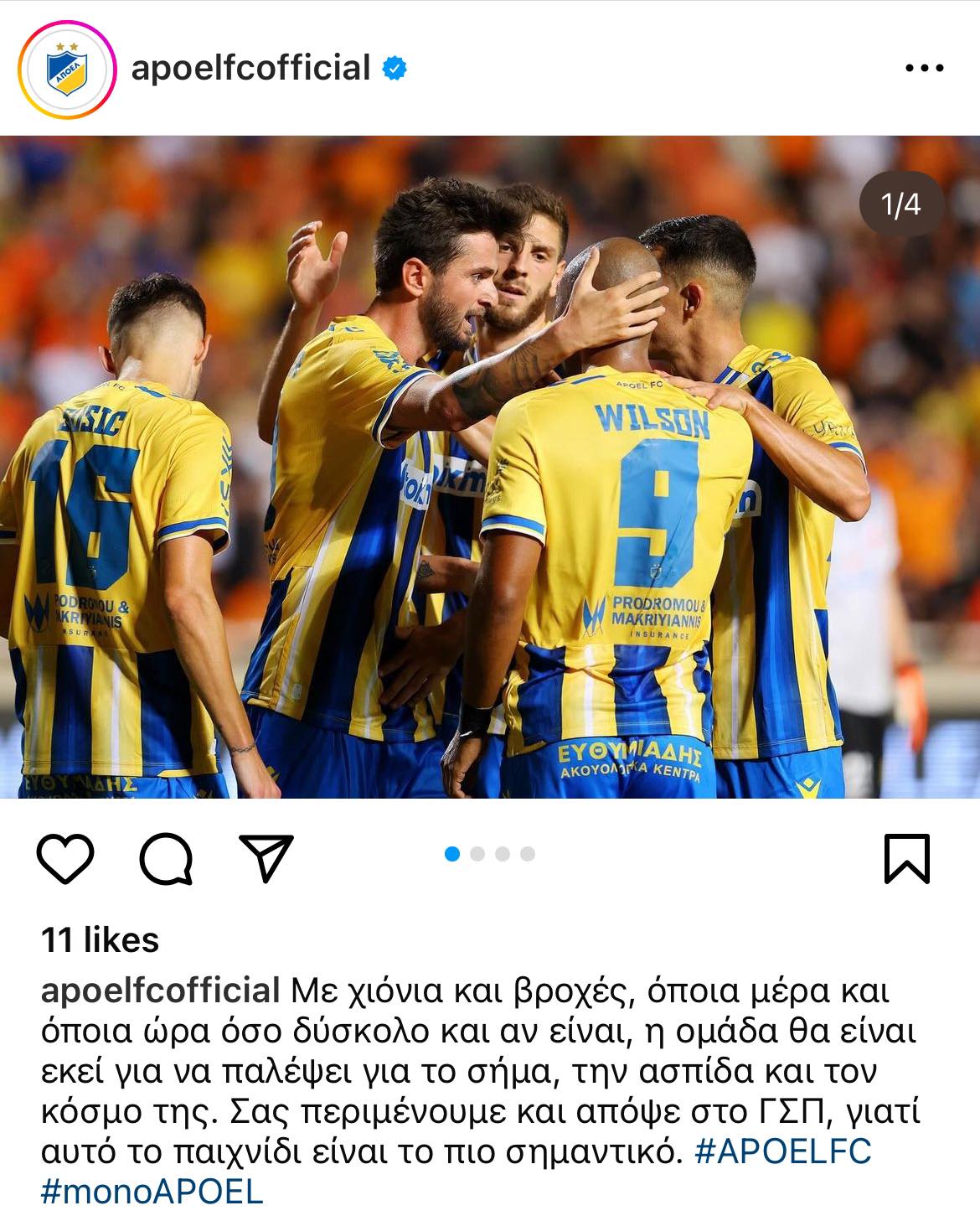View who liked via 11 likes
Image resolution: width=980 pixels, height=1221 pixels.
coord(100,940)
